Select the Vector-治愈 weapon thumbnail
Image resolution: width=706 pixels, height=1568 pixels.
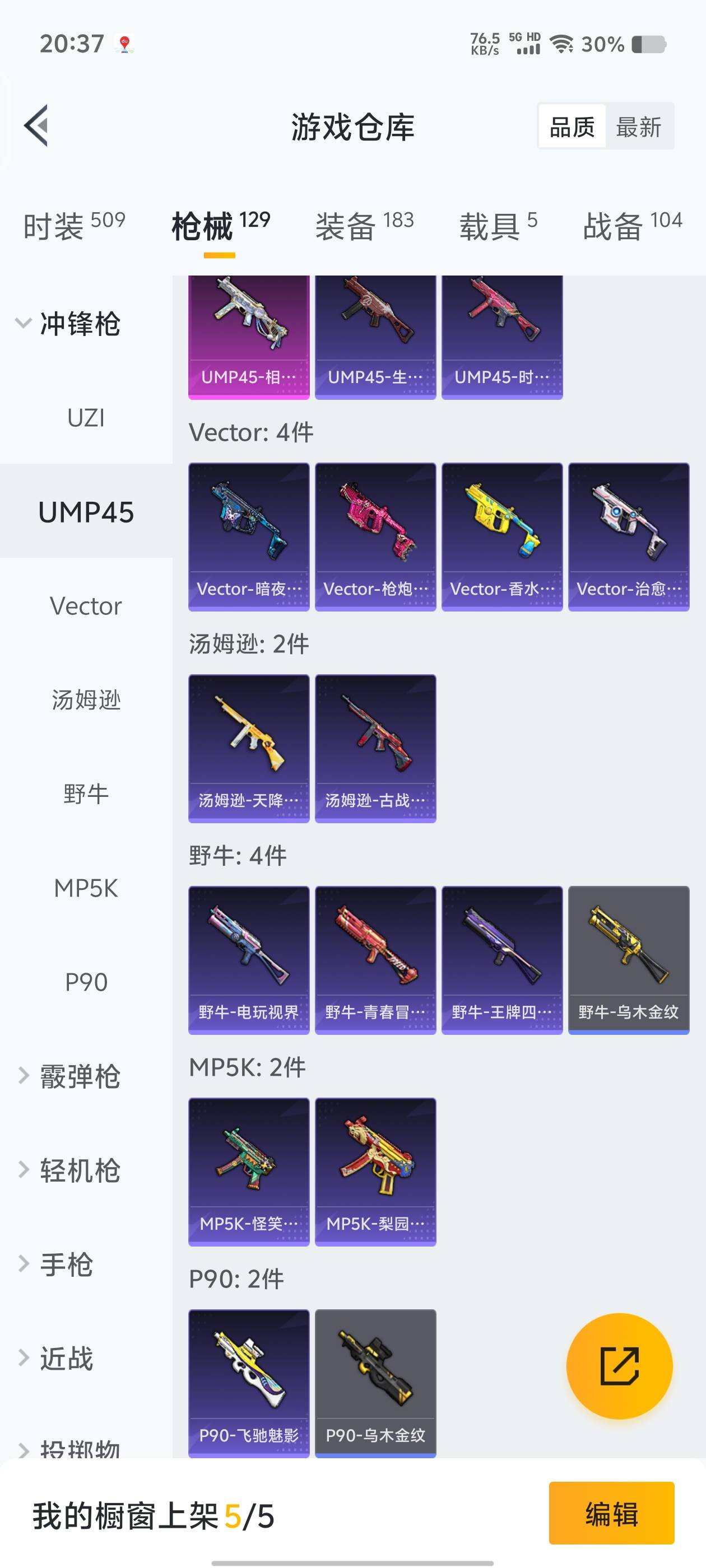tap(629, 536)
